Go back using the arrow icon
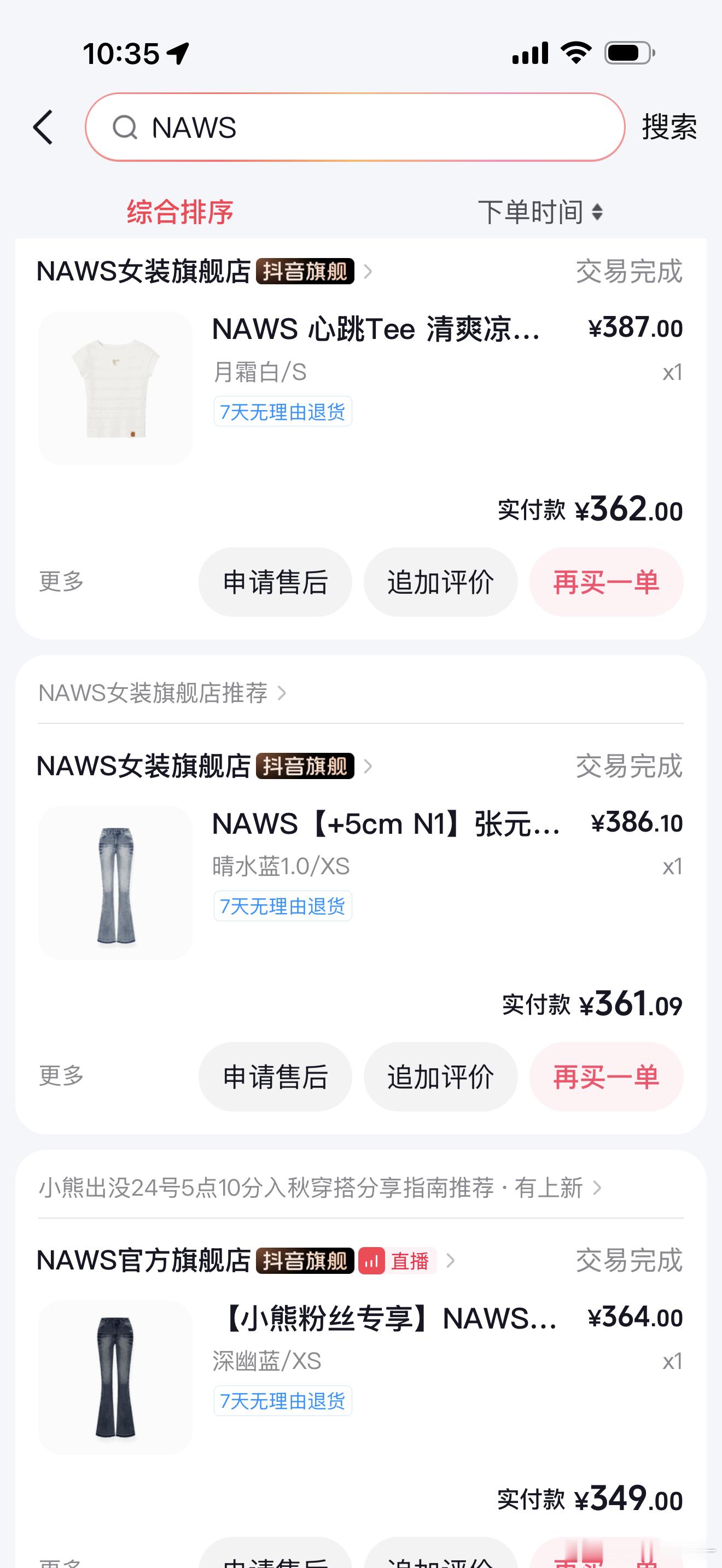 pyautogui.click(x=43, y=127)
